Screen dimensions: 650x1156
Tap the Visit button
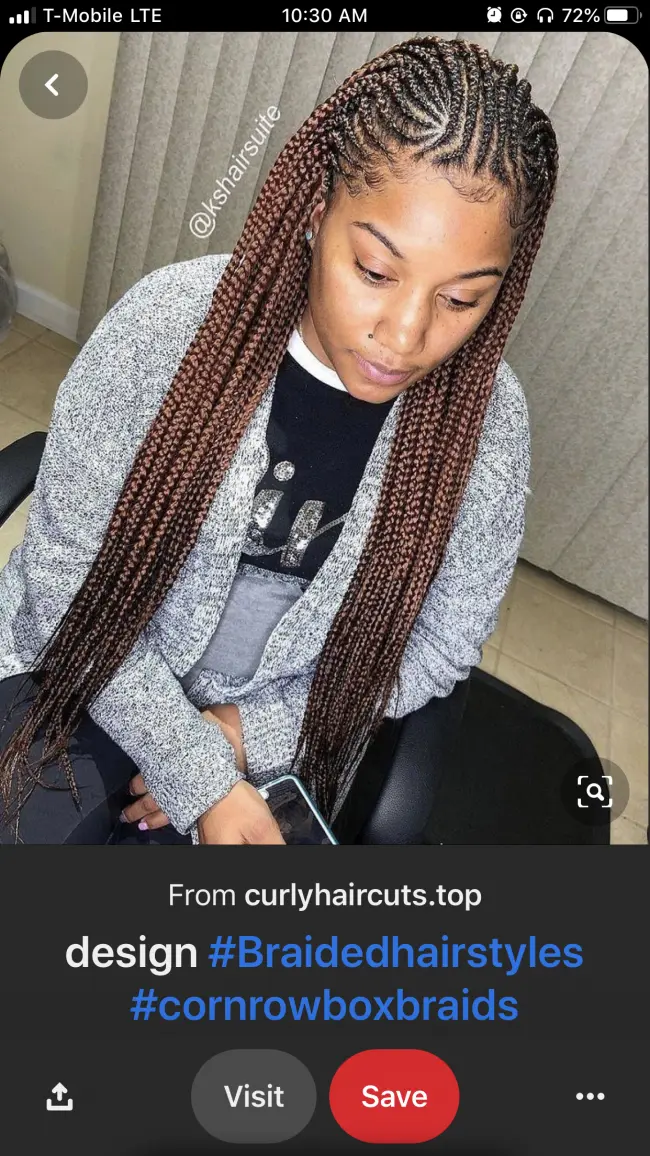coord(254,1096)
